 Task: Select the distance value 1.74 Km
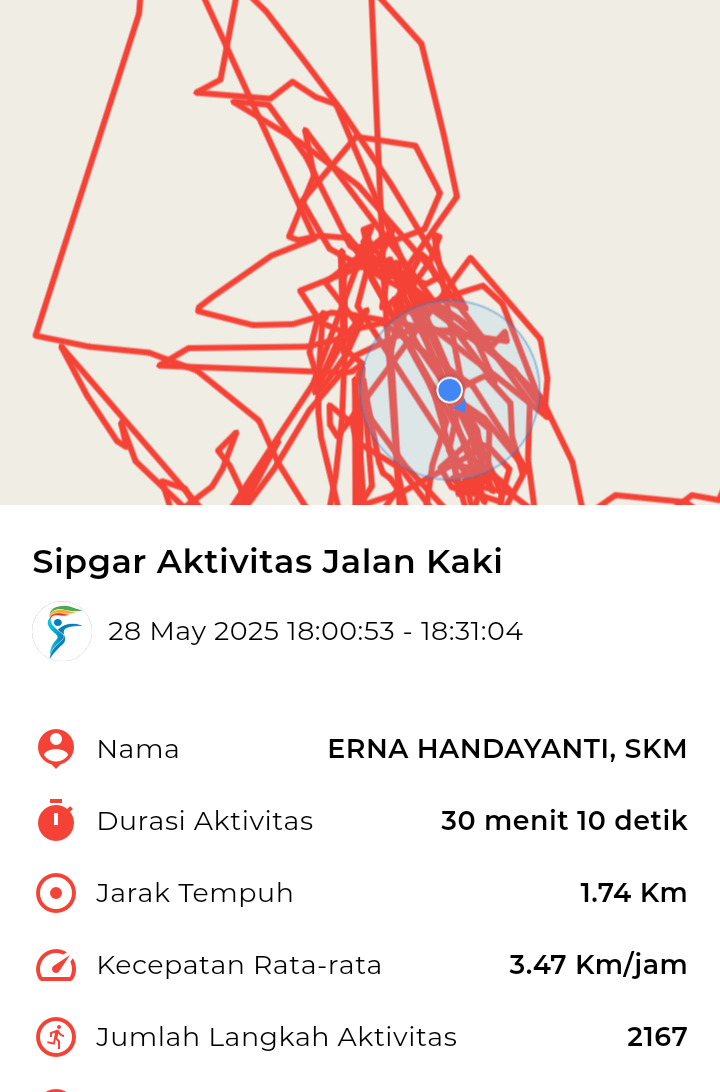coord(632,892)
